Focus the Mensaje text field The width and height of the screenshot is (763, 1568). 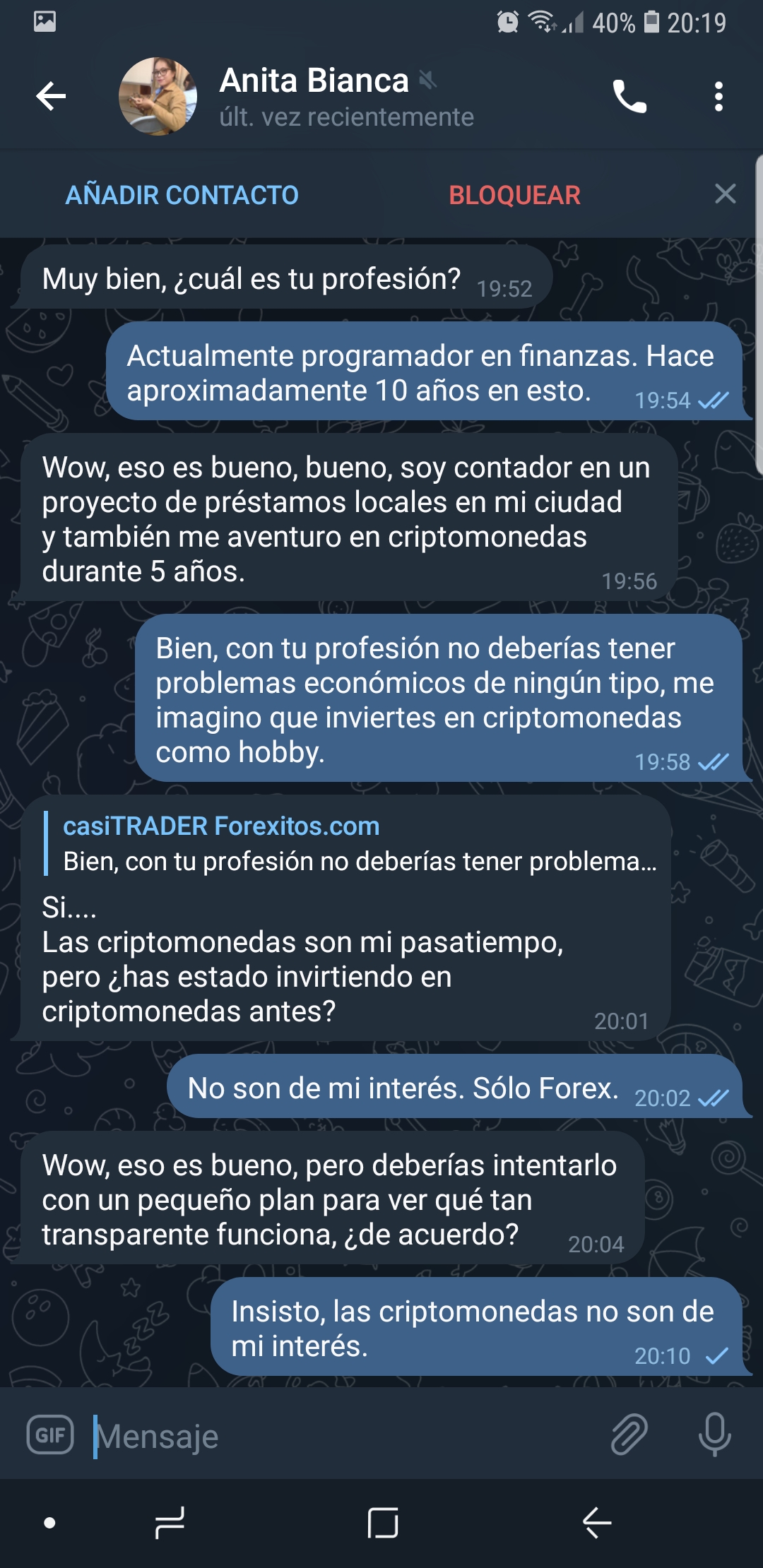click(x=339, y=1437)
